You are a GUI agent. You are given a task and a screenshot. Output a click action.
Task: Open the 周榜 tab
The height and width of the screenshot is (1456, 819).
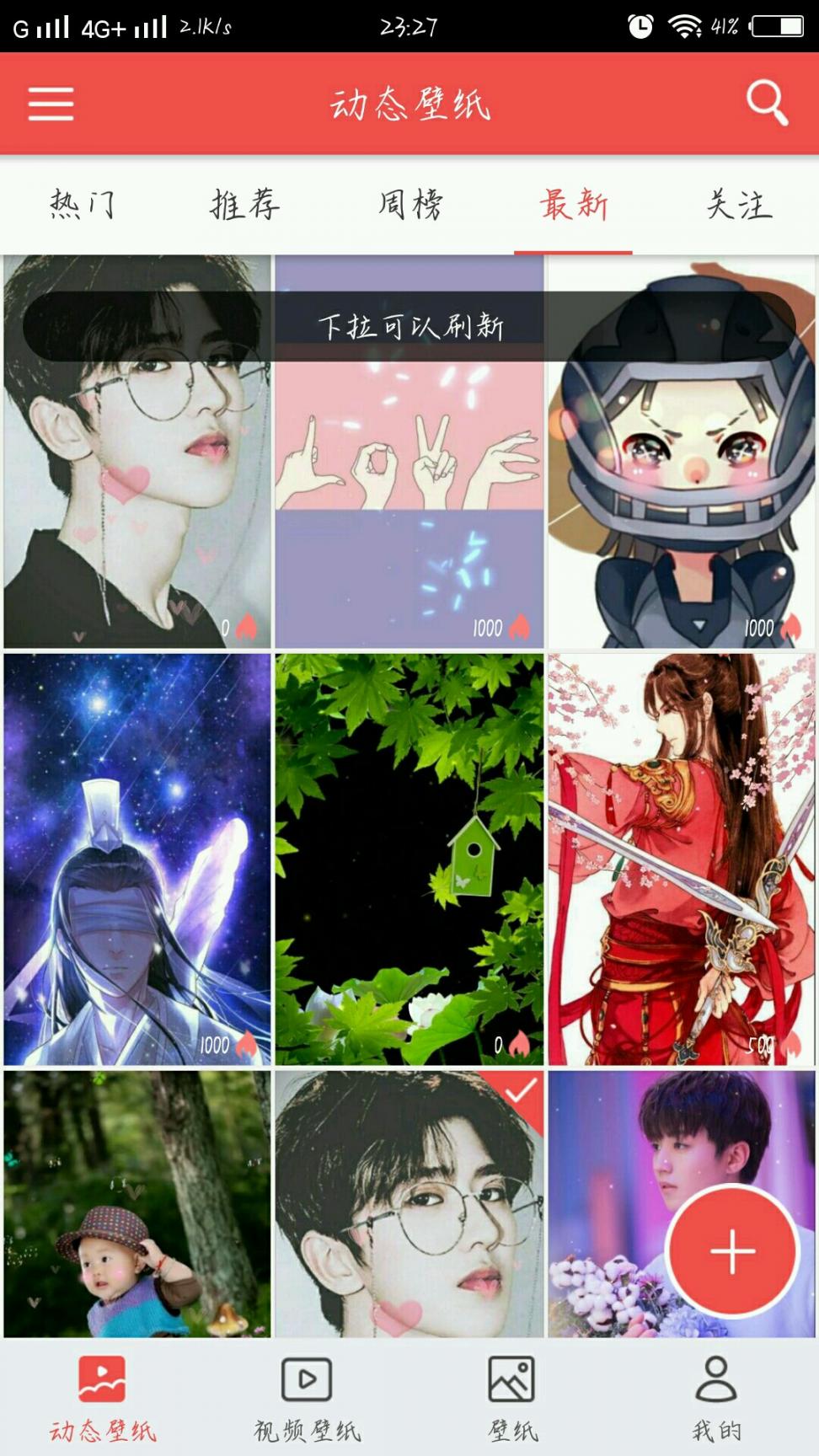(x=409, y=205)
